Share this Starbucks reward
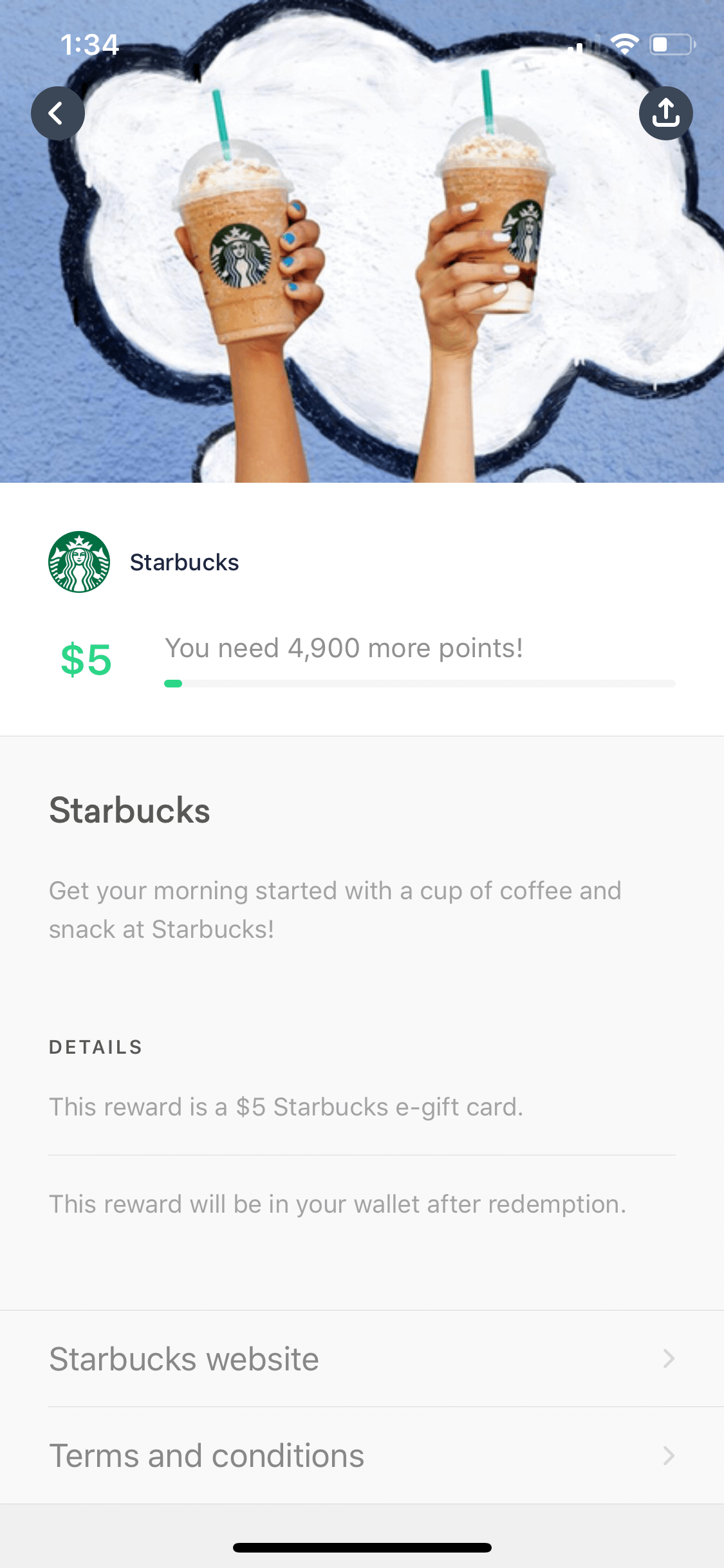The height and width of the screenshot is (1568, 724). pos(665,113)
